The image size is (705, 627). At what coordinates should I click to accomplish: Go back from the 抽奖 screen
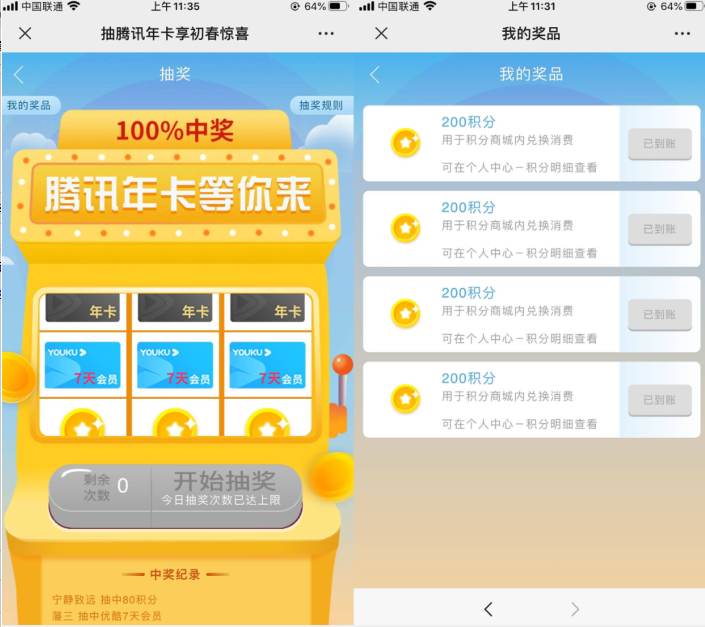(x=19, y=74)
